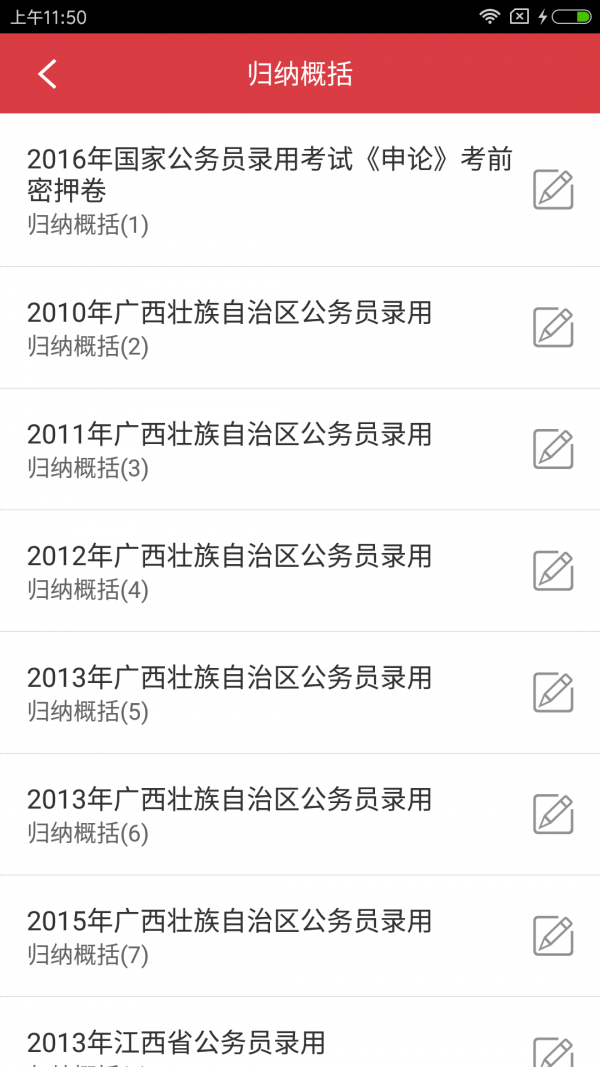Open 2015年广西壮族自治区公务员录用 归纳概括(7)
The image size is (600, 1067).
coord(230,937)
